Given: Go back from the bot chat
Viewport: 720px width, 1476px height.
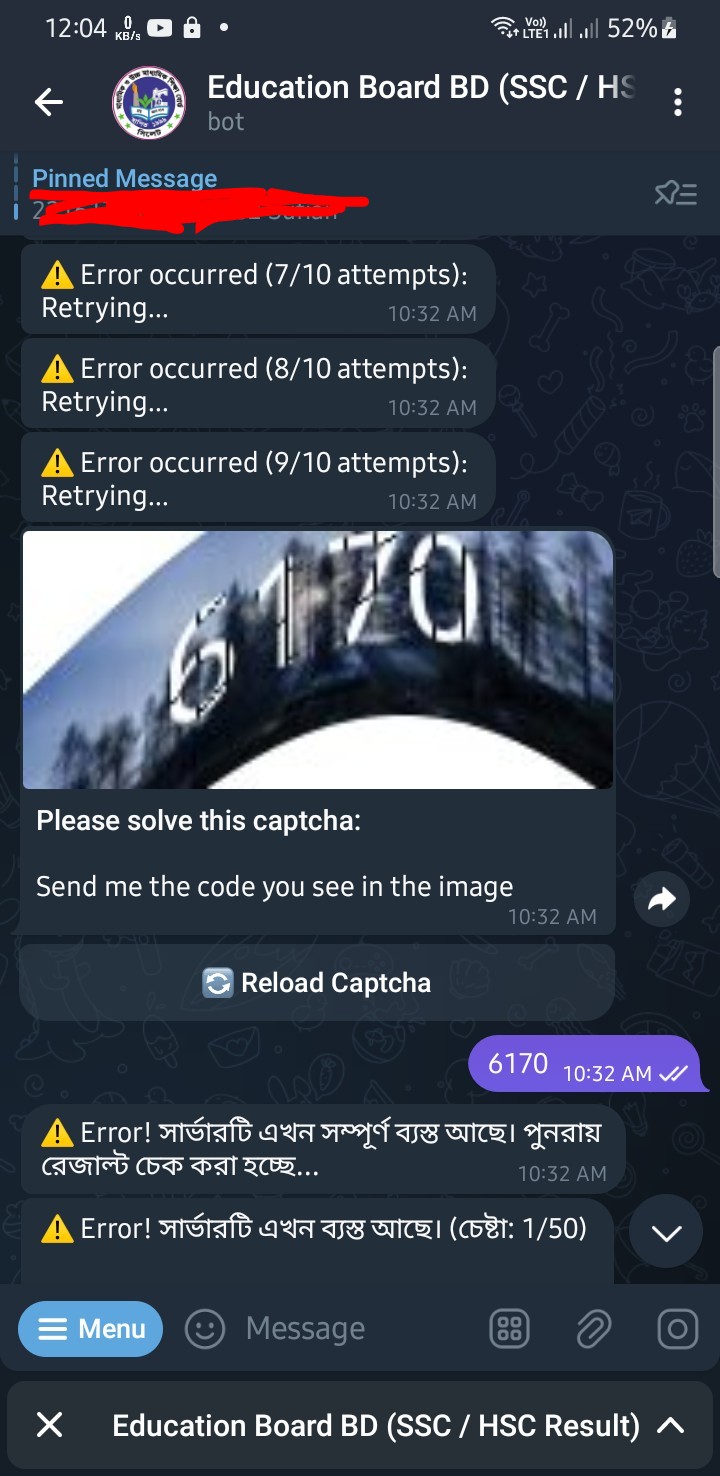Looking at the screenshot, I should pyautogui.click(x=49, y=101).
